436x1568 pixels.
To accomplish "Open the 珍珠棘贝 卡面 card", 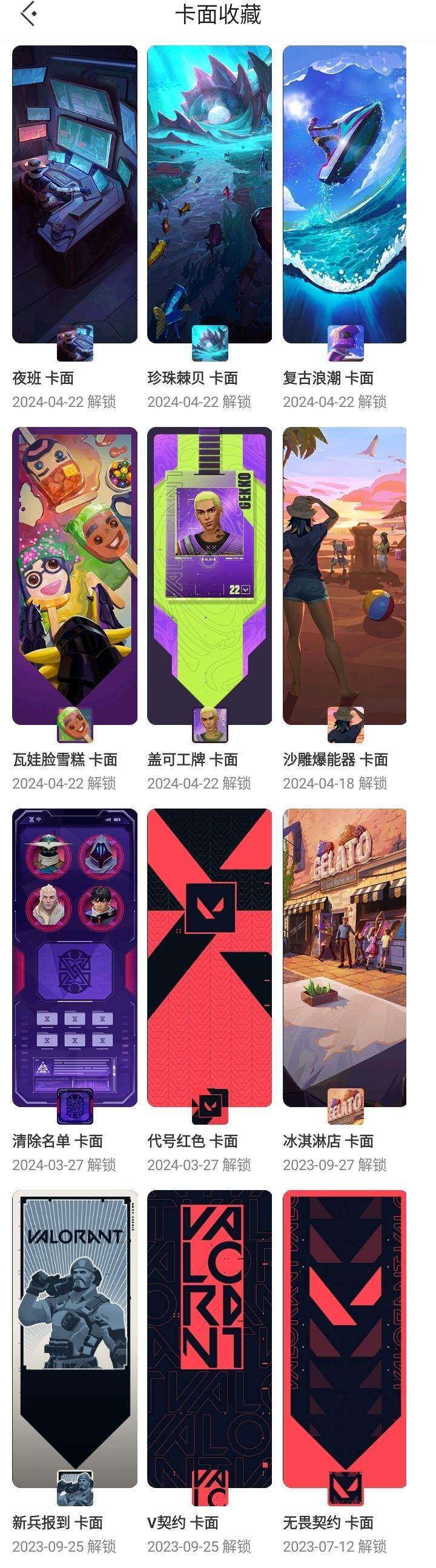I will (210, 195).
